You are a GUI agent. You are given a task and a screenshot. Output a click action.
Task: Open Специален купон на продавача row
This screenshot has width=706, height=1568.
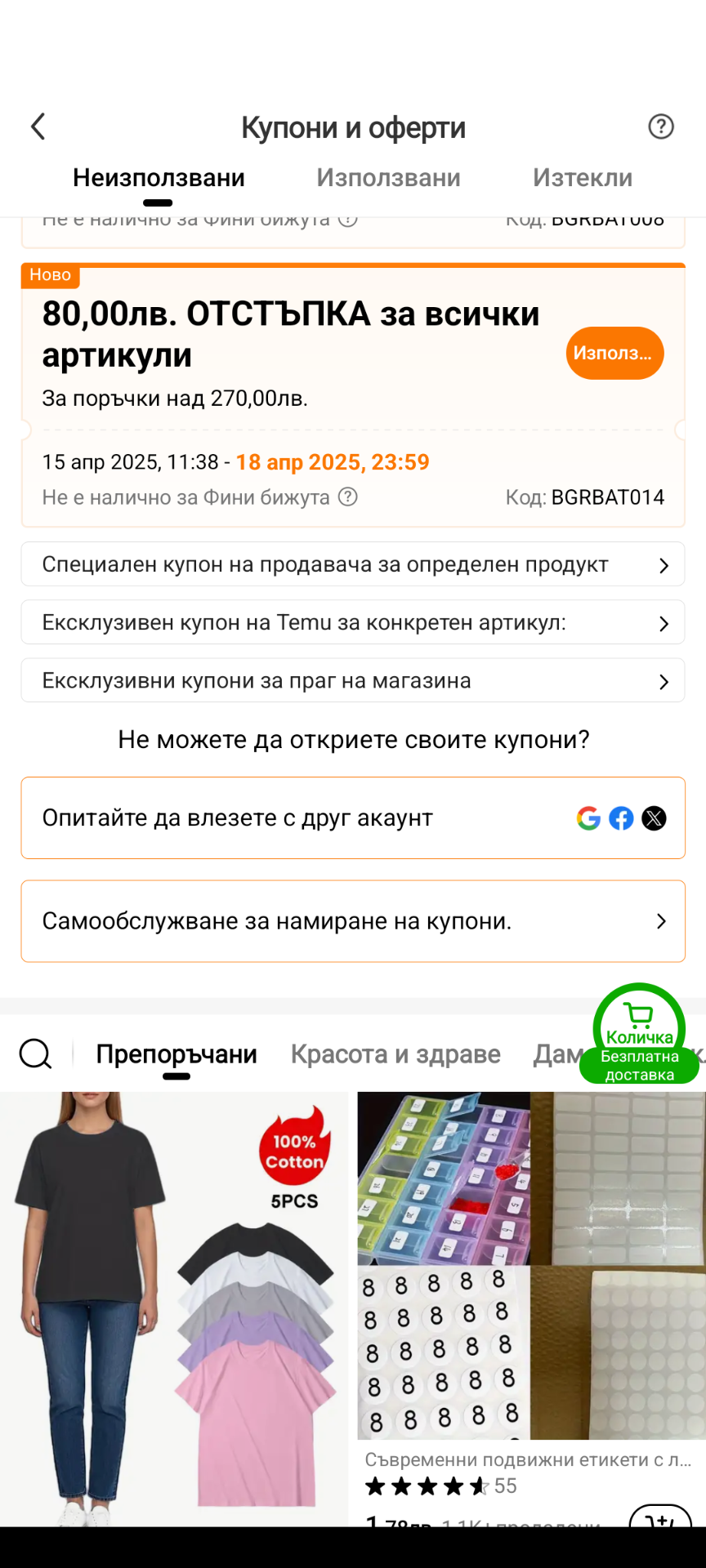[x=352, y=564]
